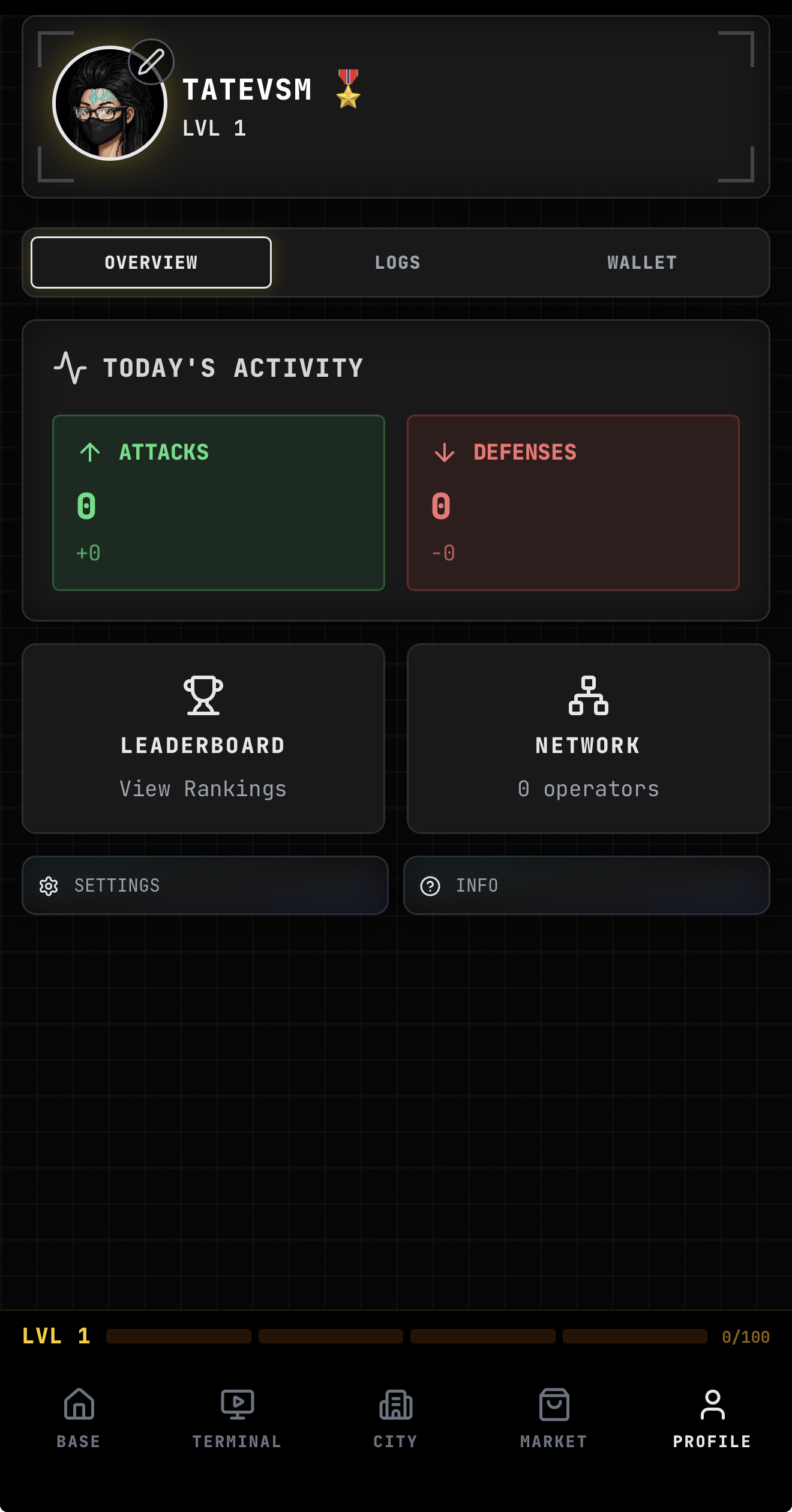Click the Profile person icon
Image resolution: width=792 pixels, height=1512 pixels.
tap(712, 1404)
